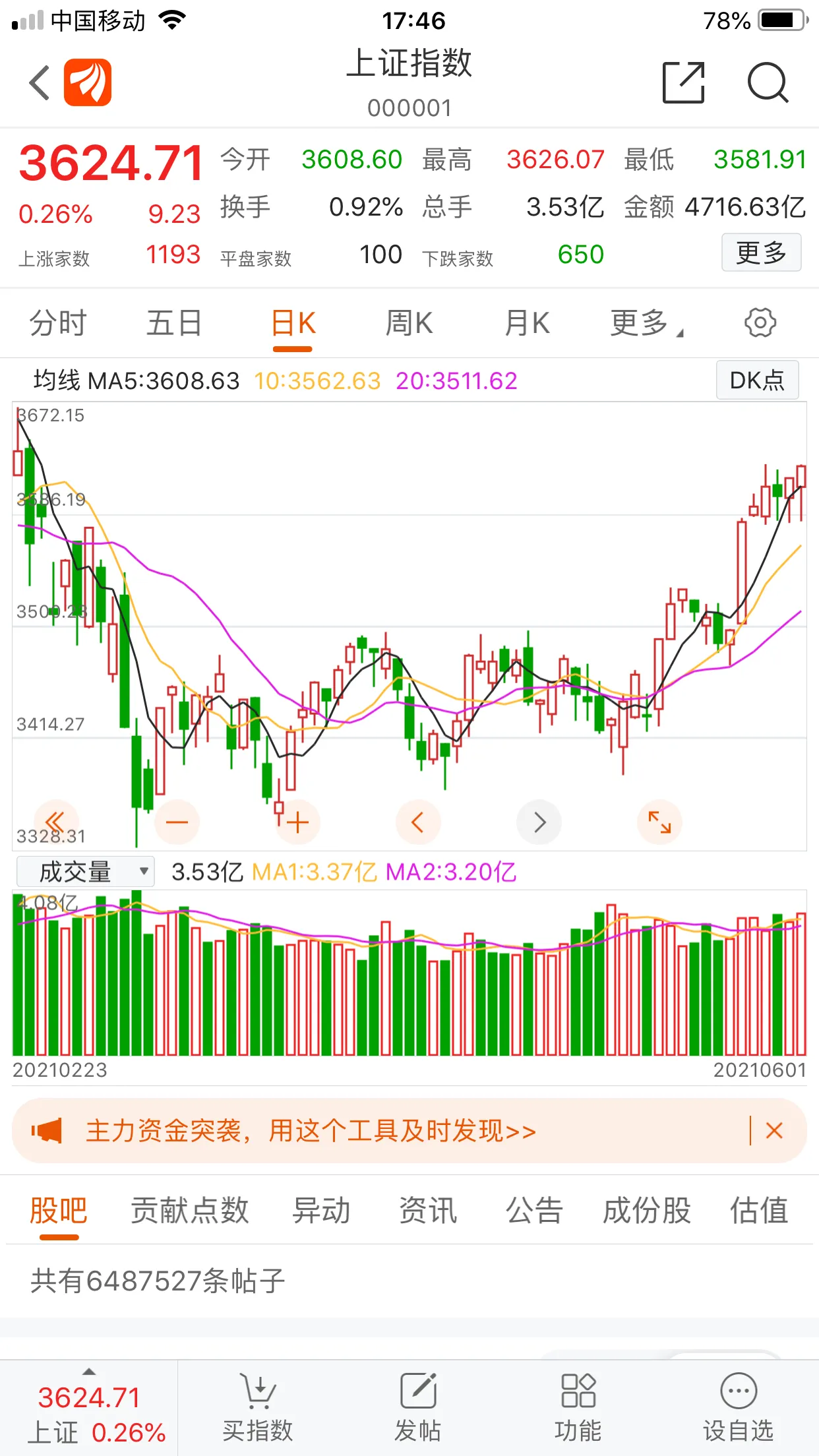Switch to the 分时 chart tab
This screenshot has height=1456, width=819.
coord(58,323)
